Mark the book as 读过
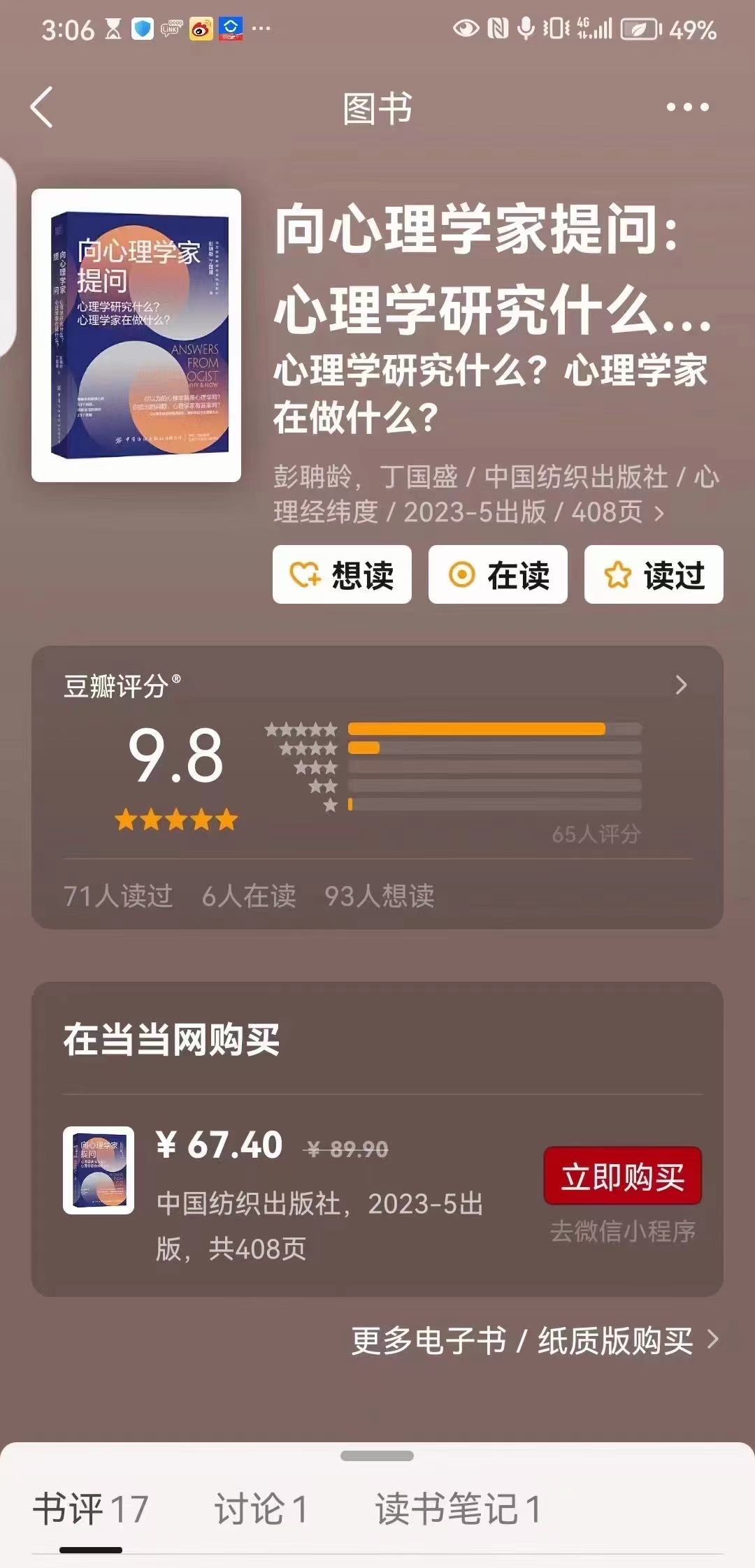The height and width of the screenshot is (1568, 755). pos(654,574)
